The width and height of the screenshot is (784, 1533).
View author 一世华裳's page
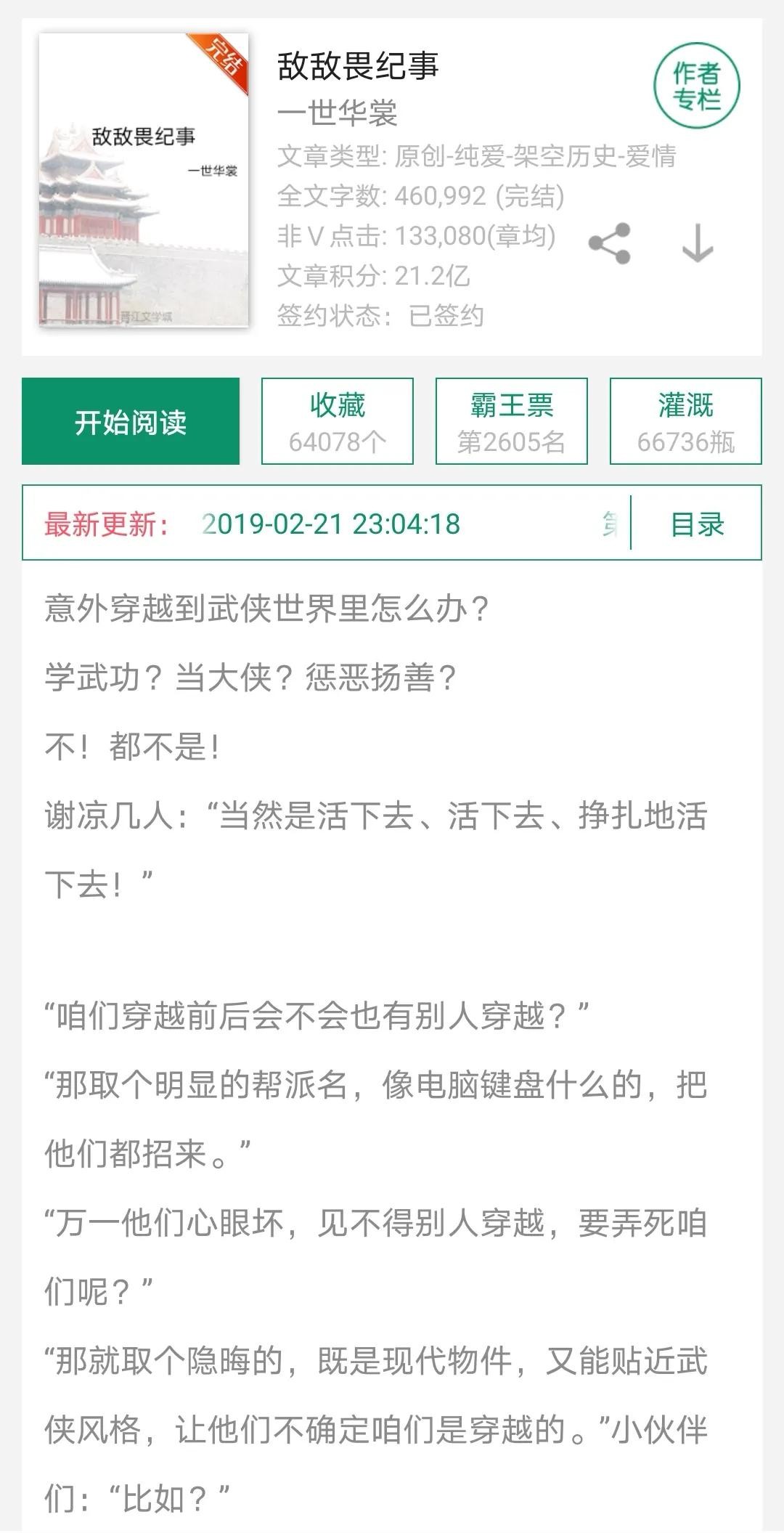tap(338, 113)
